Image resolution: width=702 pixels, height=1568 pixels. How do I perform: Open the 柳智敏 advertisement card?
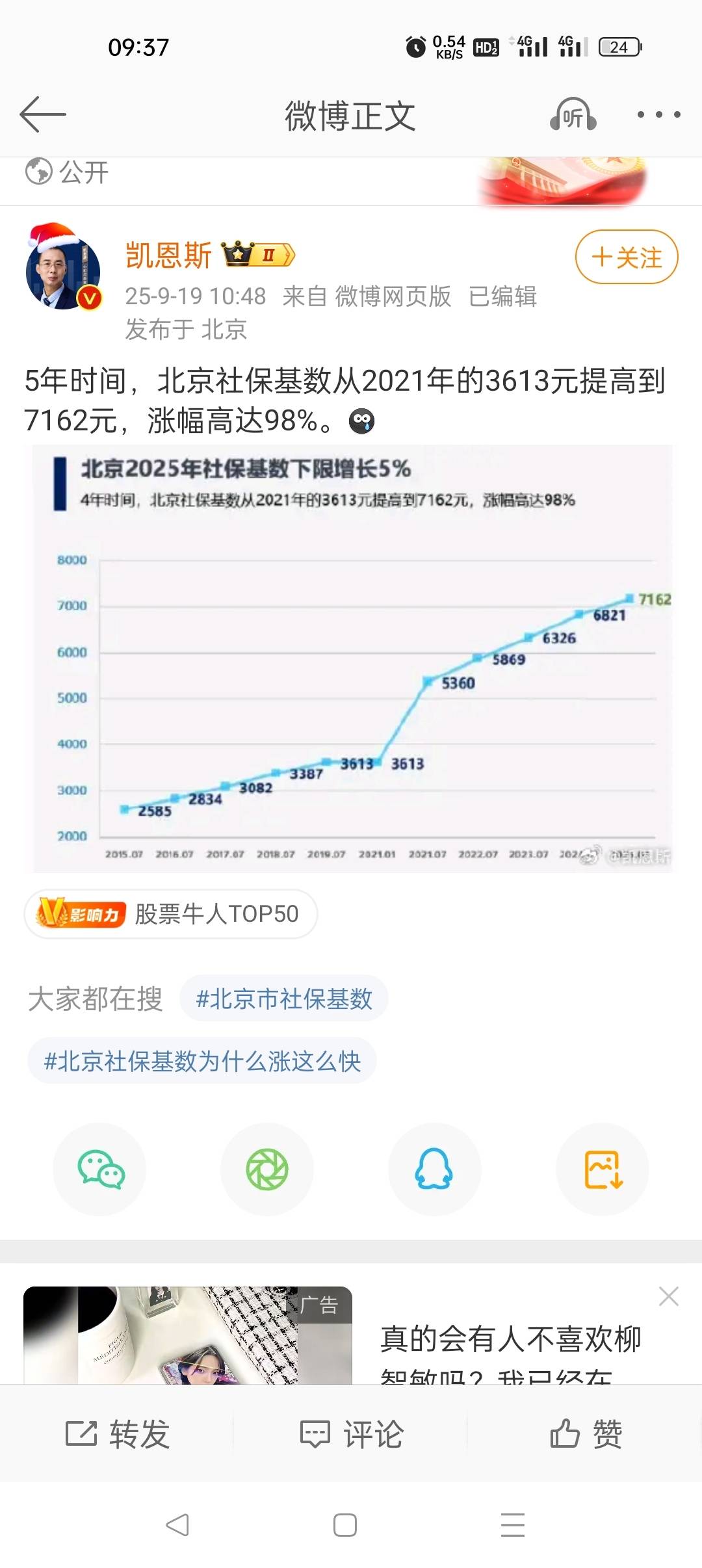[x=351, y=1335]
